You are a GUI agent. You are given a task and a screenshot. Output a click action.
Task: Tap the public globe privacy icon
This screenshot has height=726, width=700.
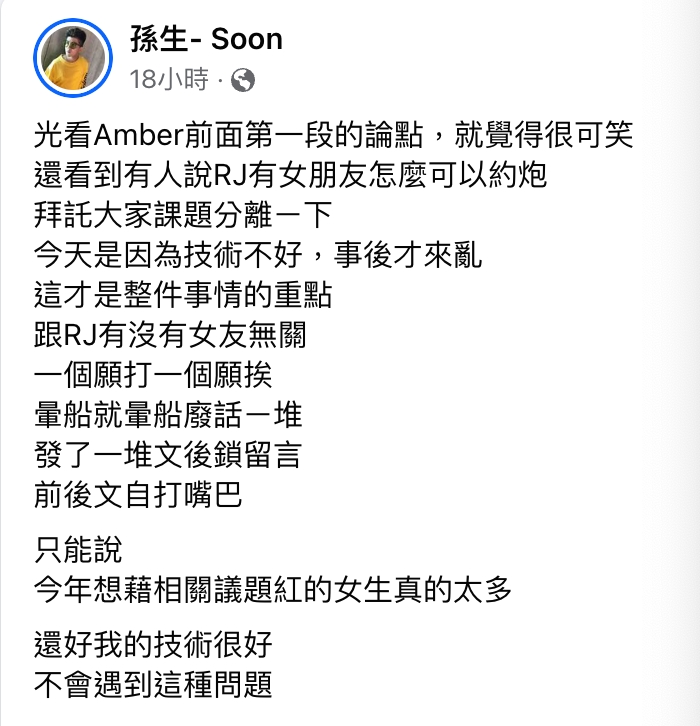(243, 80)
